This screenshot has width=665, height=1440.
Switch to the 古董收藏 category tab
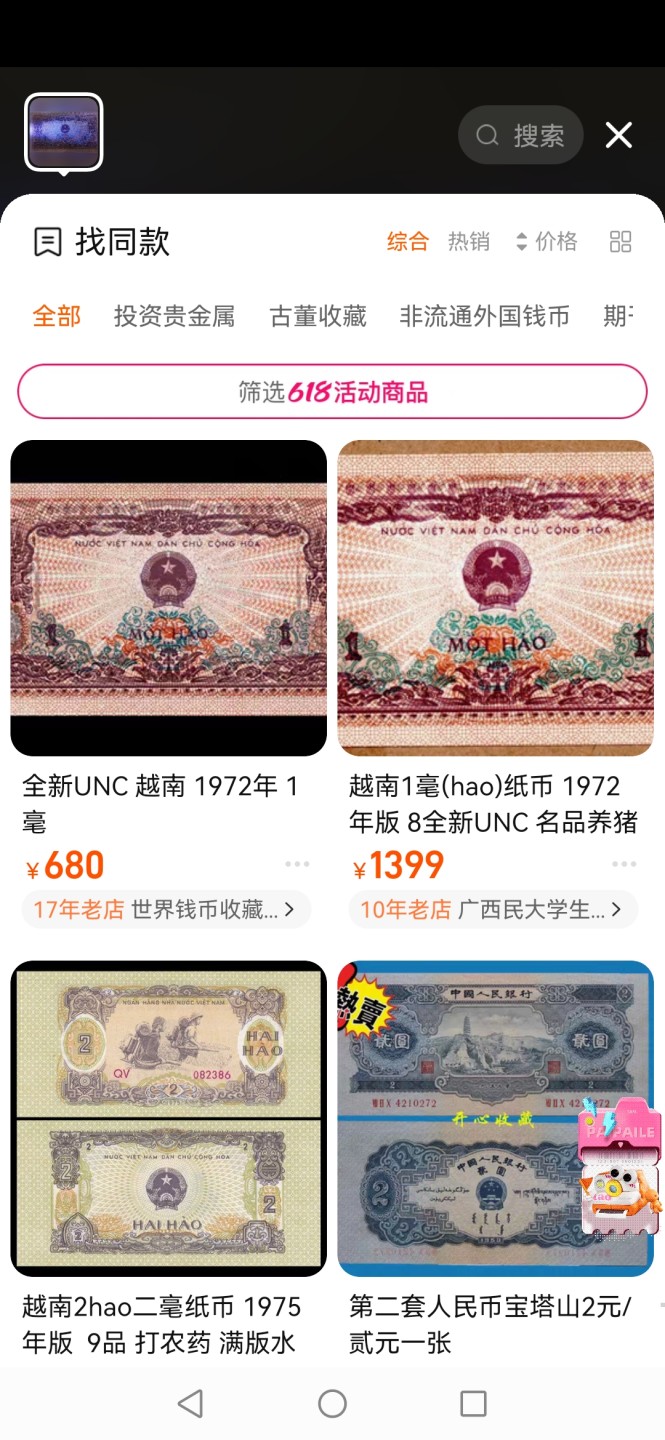pyautogui.click(x=318, y=317)
